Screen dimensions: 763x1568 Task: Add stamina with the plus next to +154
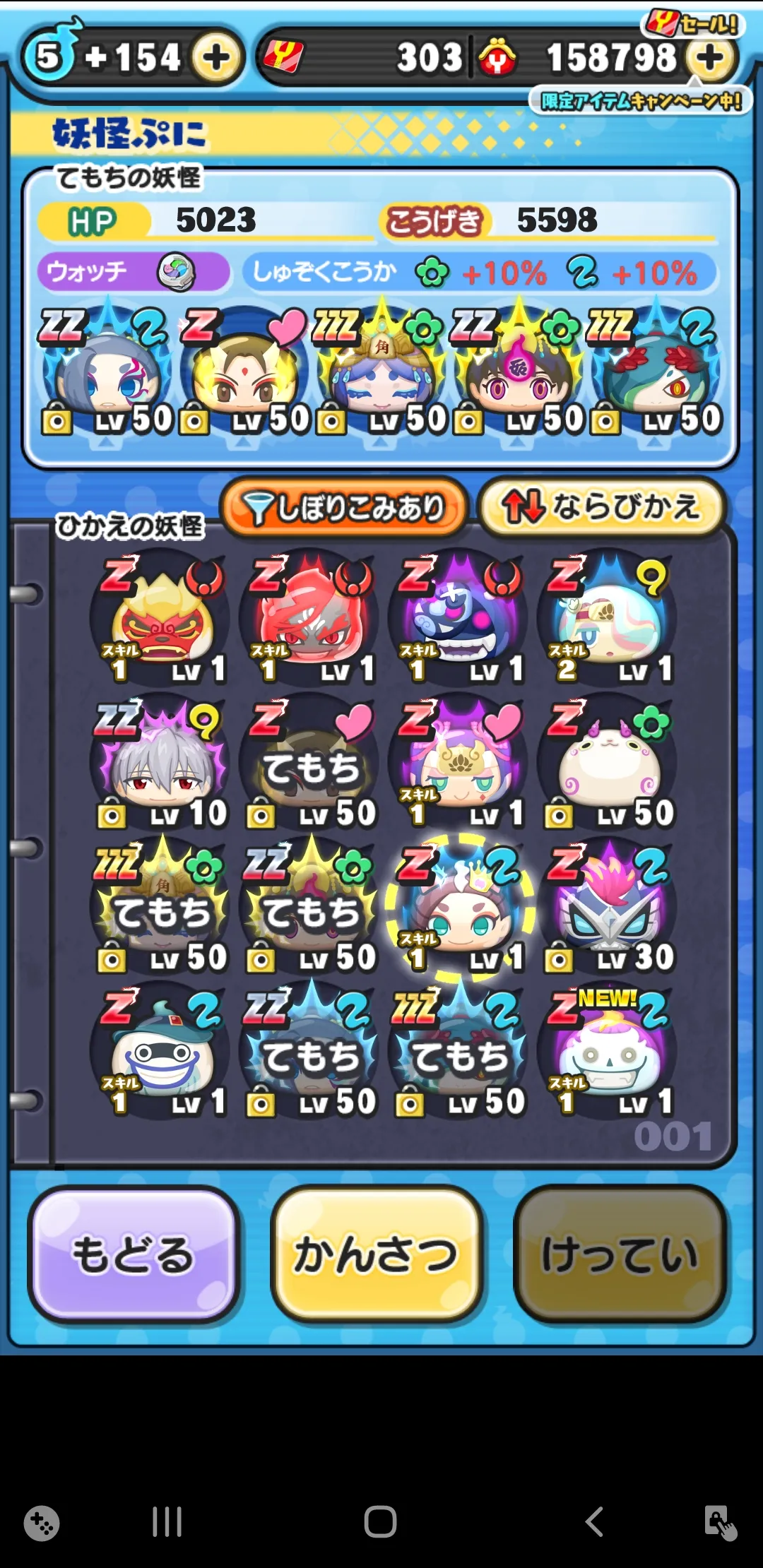point(217,57)
